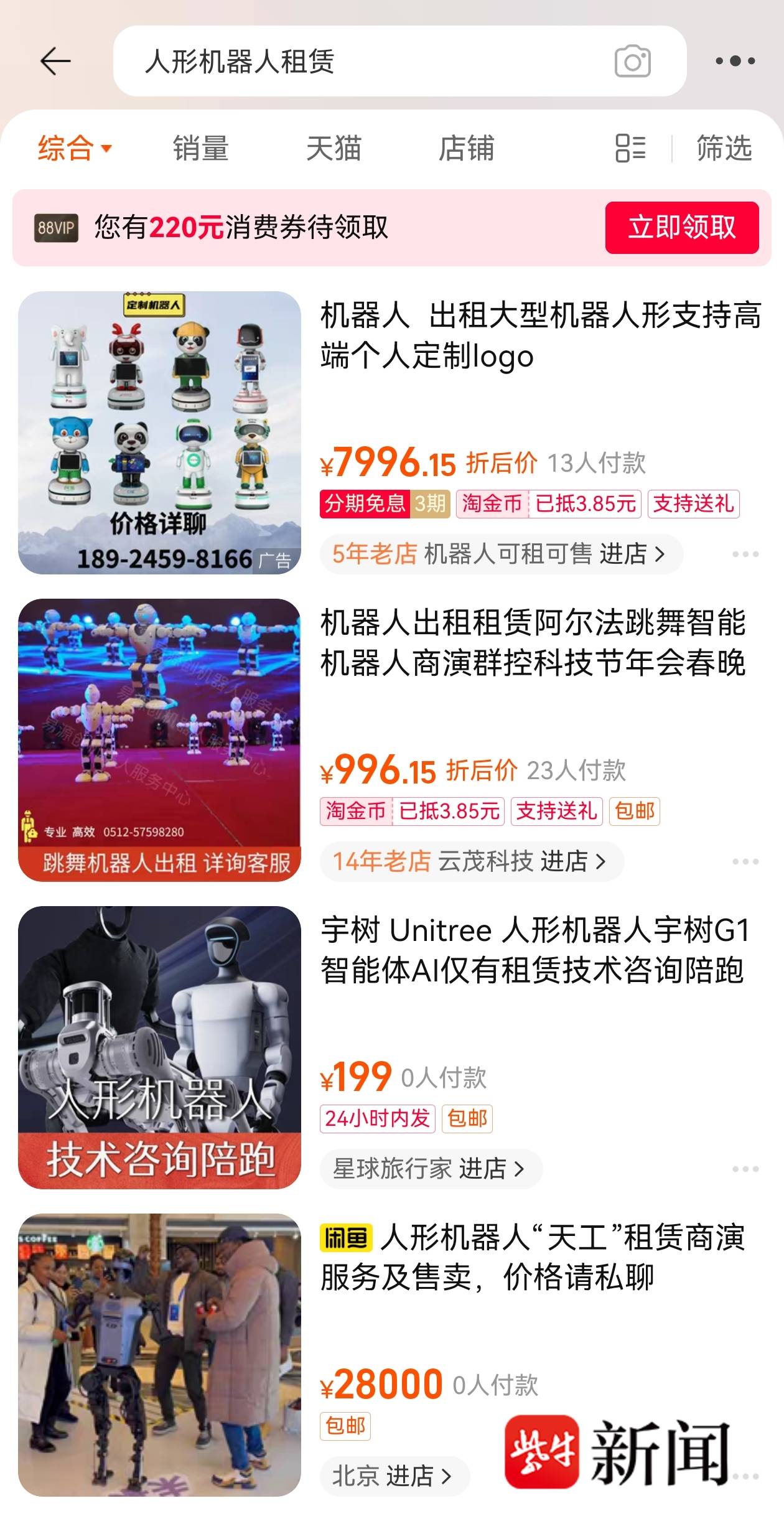Switch to the 天猫 tab
Image resolution: width=784 pixels, height=1516 pixels.
tap(334, 148)
